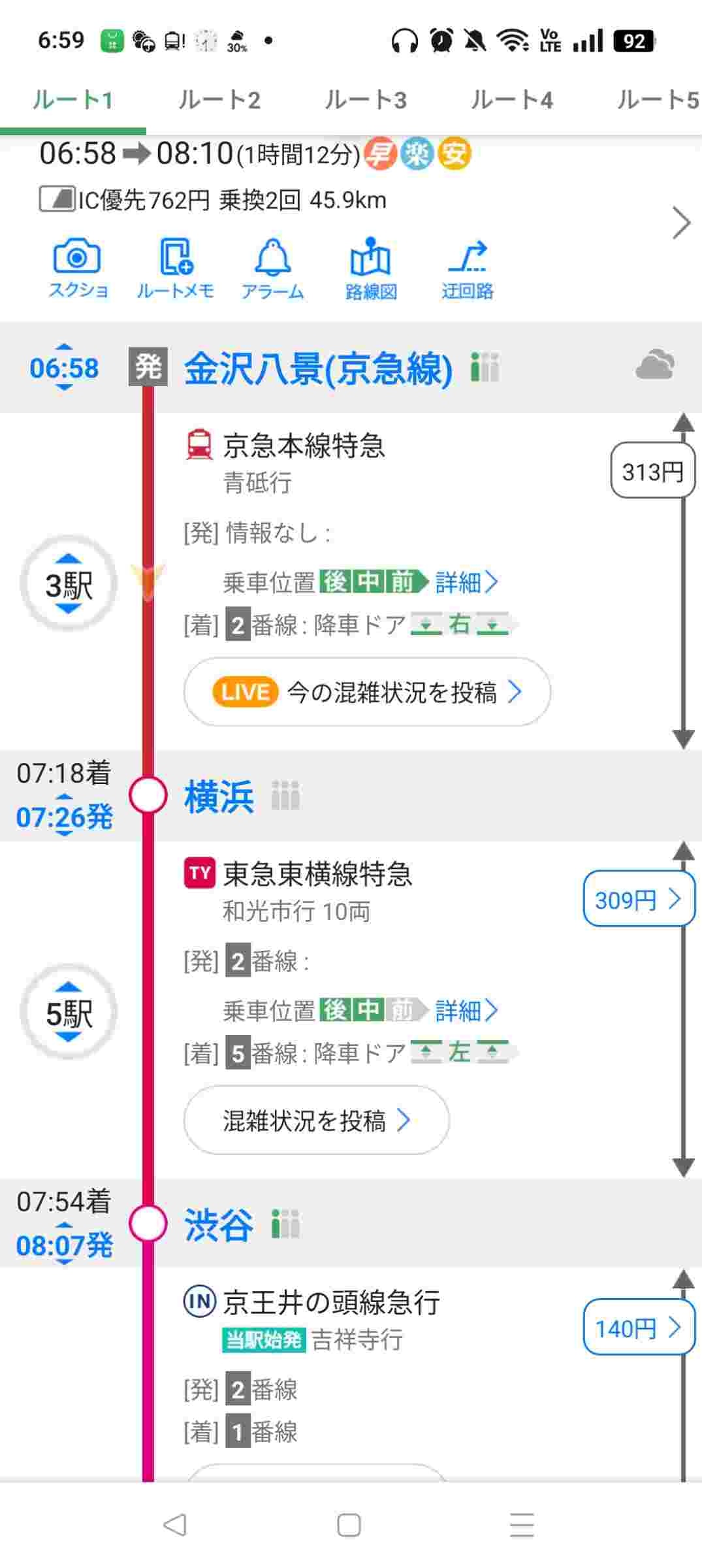Open 詳細 boarding position for 京急本線特急
Viewport: 702px width, 1568px height.
(x=466, y=582)
